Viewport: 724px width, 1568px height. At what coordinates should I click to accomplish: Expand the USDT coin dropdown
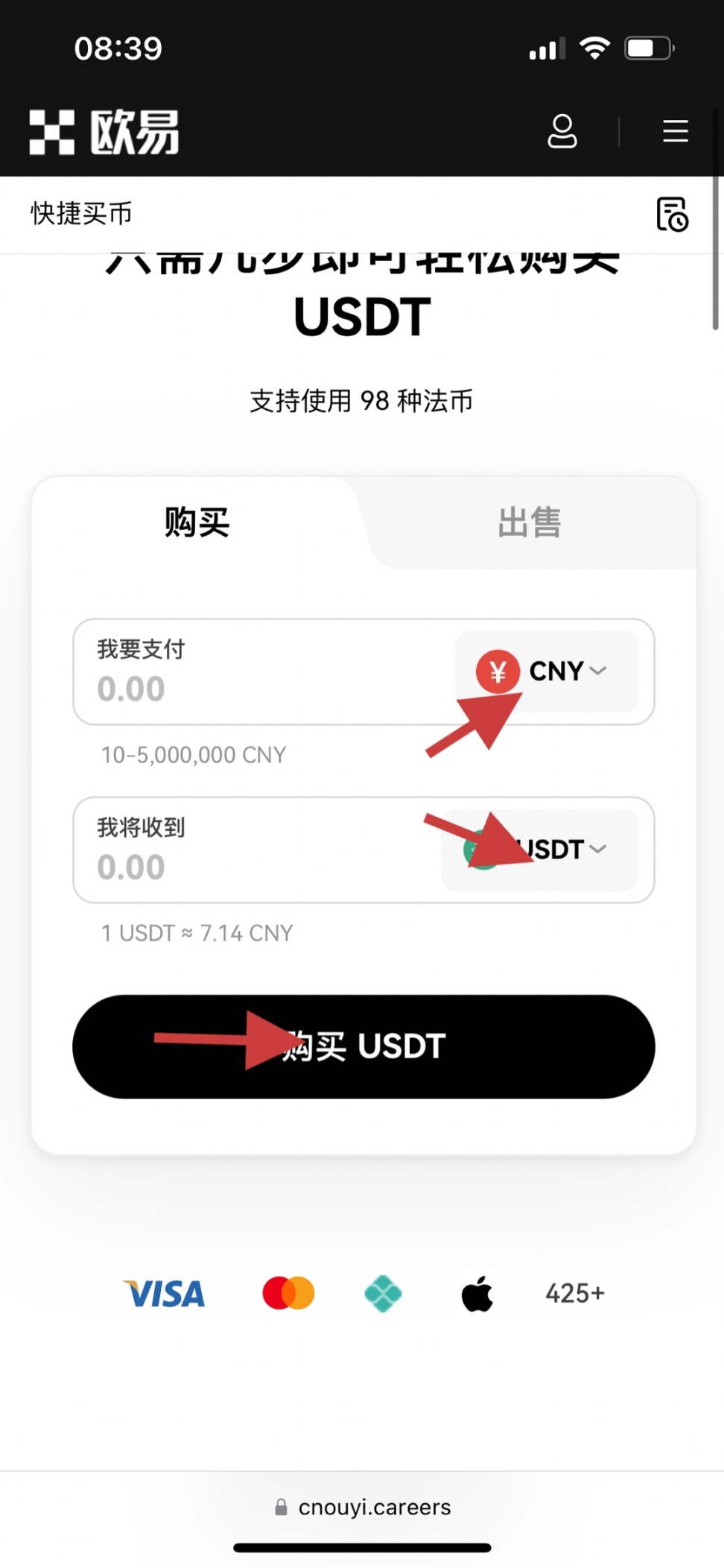(x=541, y=850)
